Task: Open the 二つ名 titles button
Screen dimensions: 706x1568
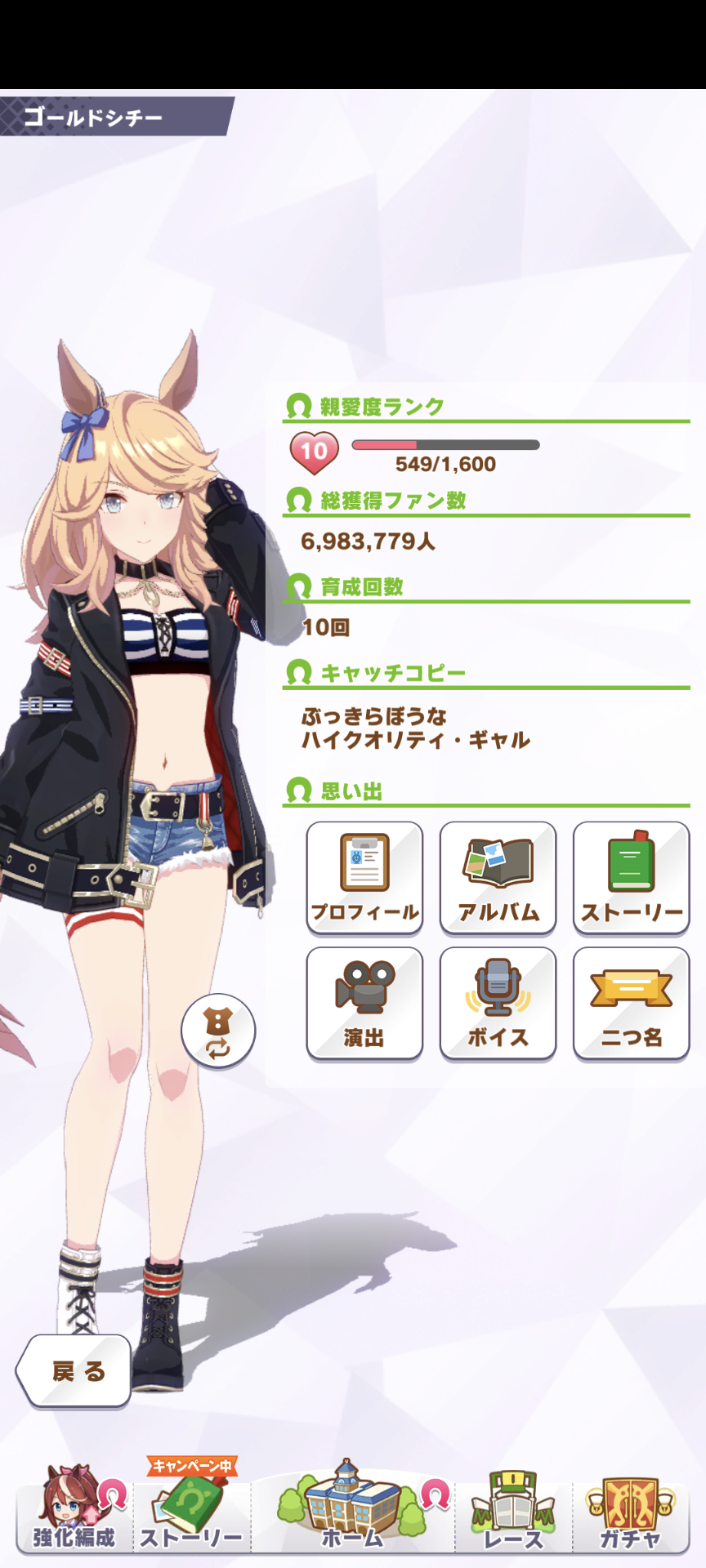Action: (631, 1004)
